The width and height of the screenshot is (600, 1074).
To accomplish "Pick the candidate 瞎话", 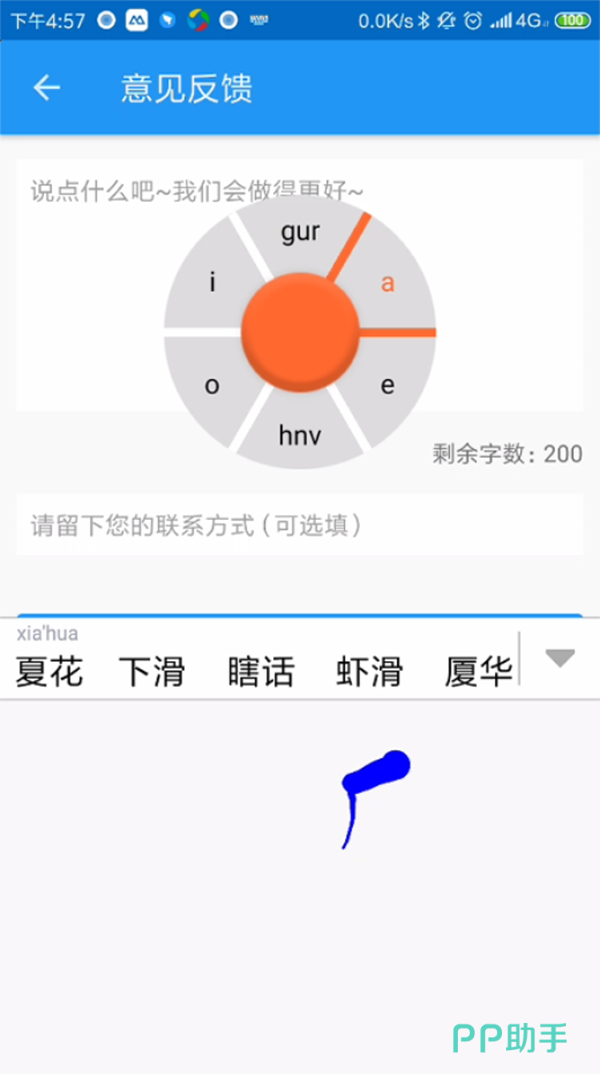I will pos(261,672).
